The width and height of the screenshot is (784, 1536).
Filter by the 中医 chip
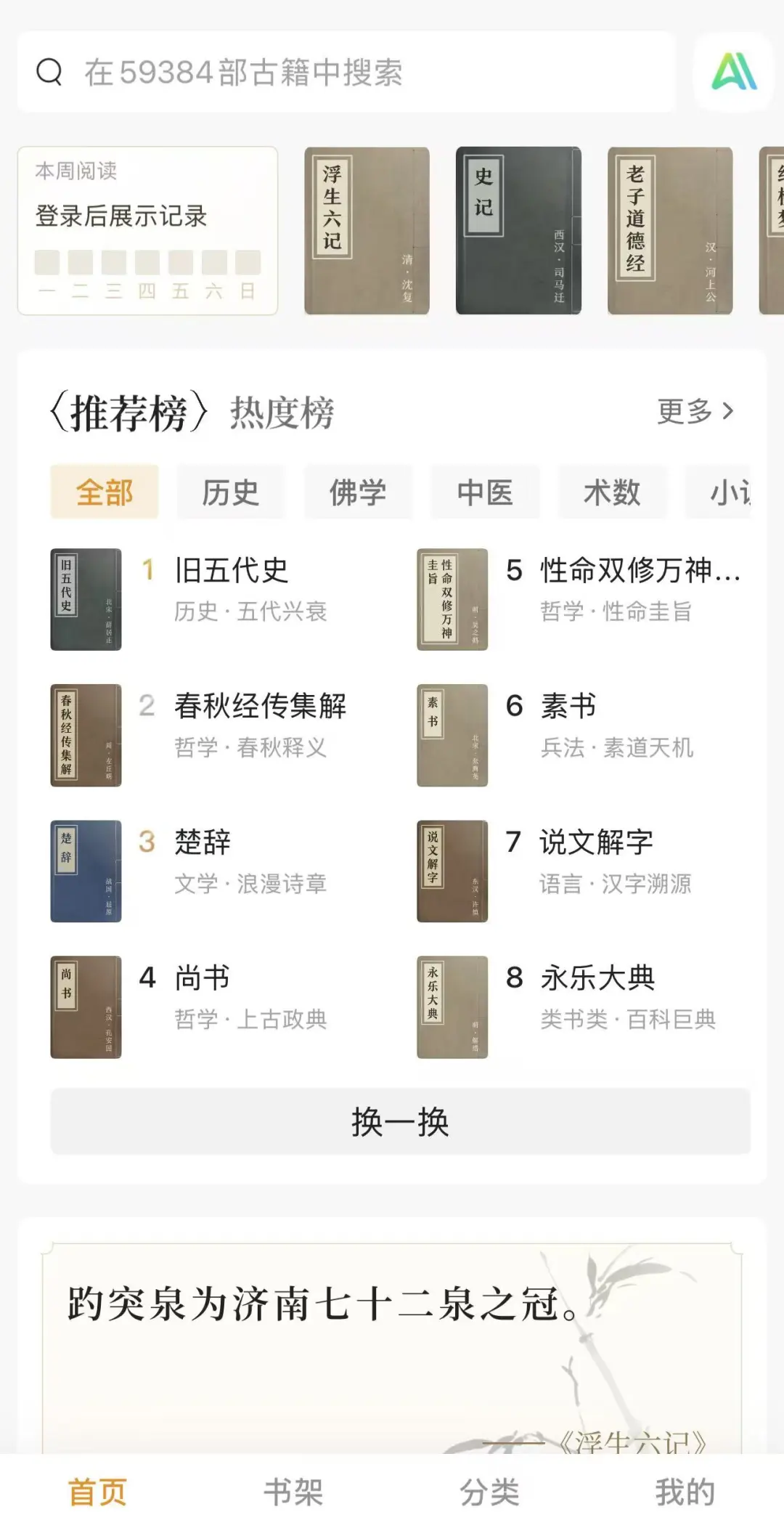(x=485, y=492)
